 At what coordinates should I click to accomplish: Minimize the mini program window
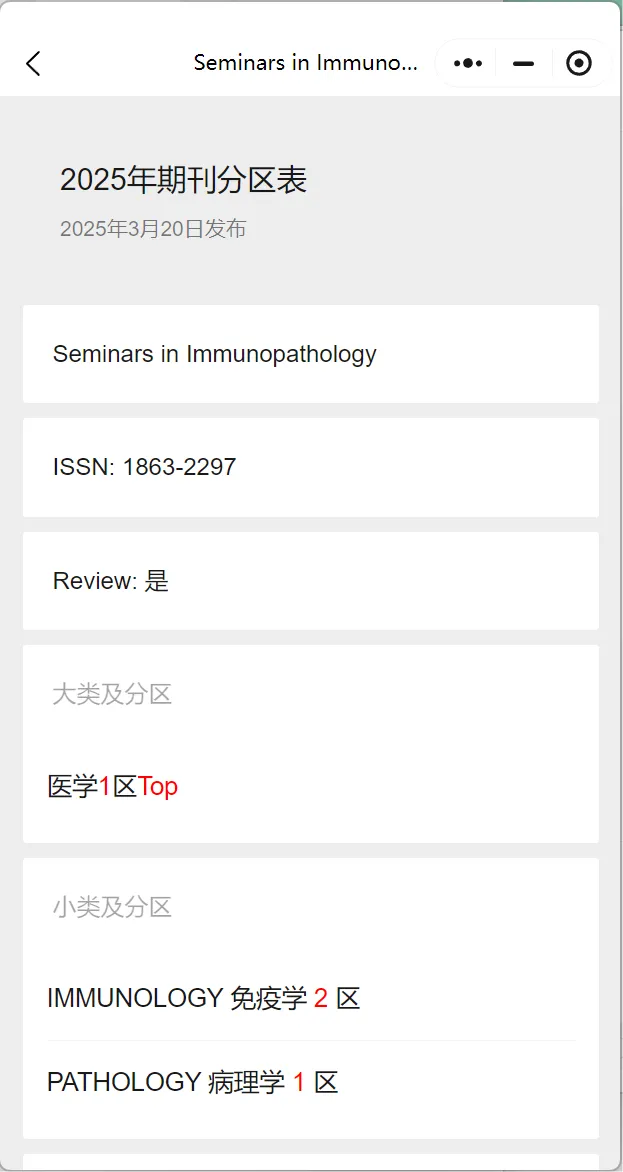[x=523, y=64]
